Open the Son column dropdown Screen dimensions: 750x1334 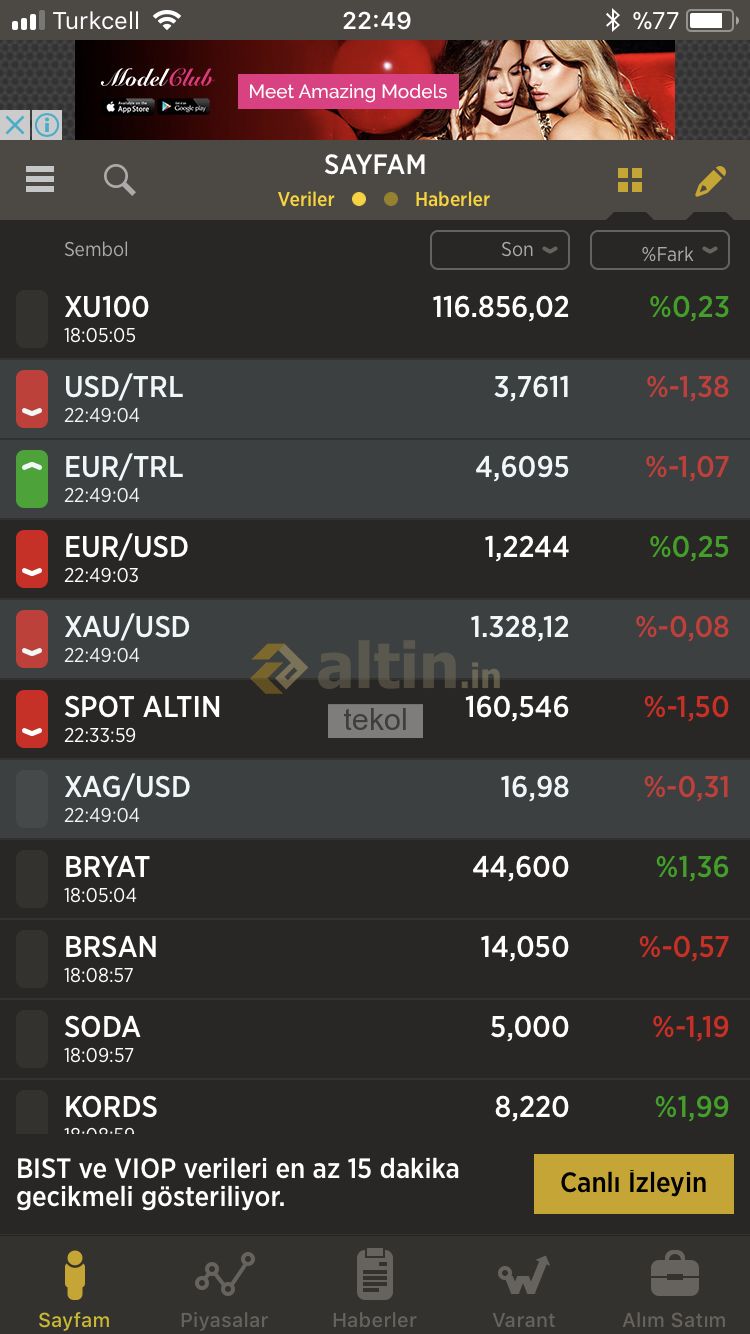(x=500, y=250)
